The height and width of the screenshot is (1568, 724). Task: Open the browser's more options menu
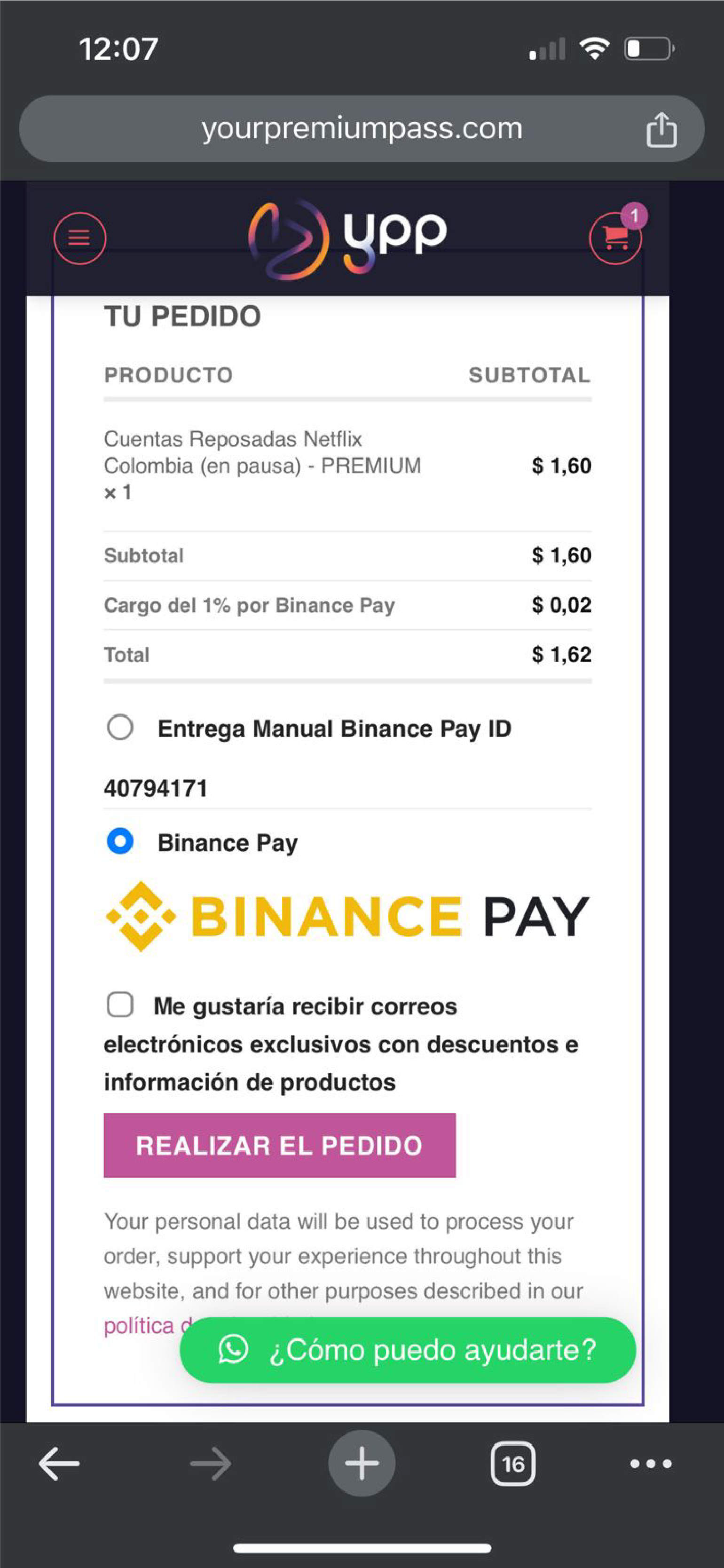coord(650,1463)
